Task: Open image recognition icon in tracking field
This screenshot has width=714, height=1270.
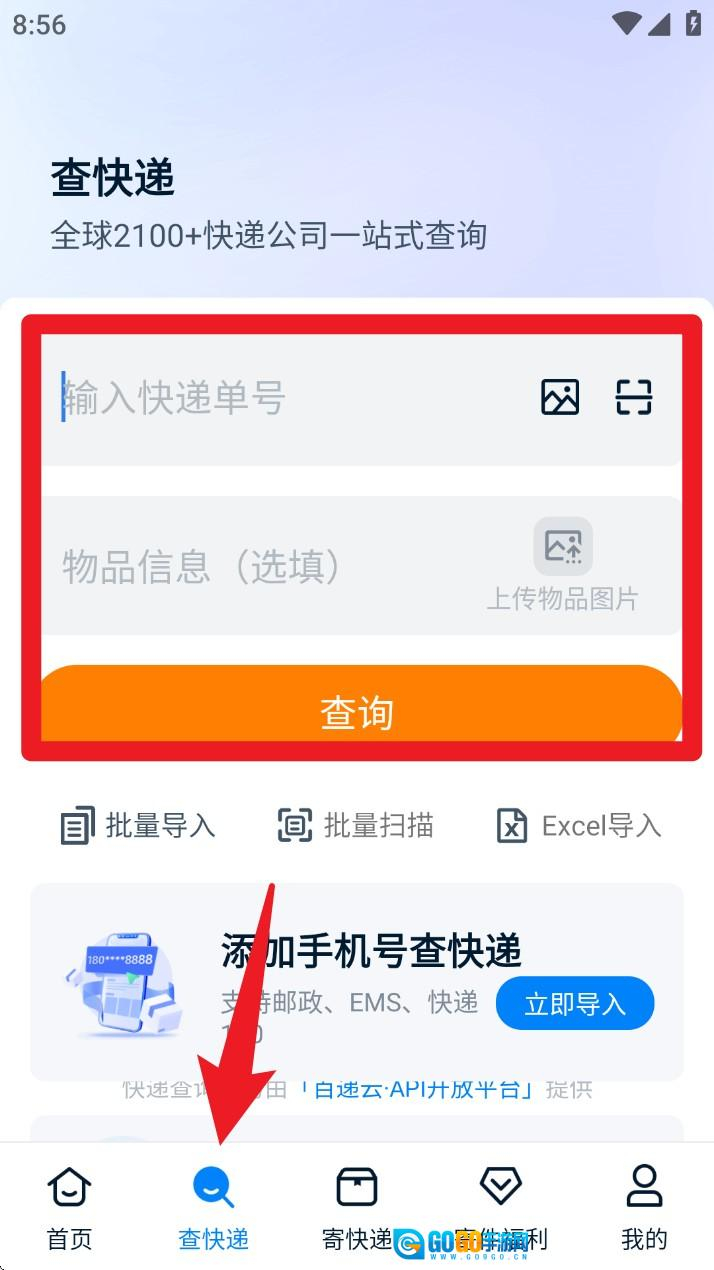Action: [x=560, y=397]
